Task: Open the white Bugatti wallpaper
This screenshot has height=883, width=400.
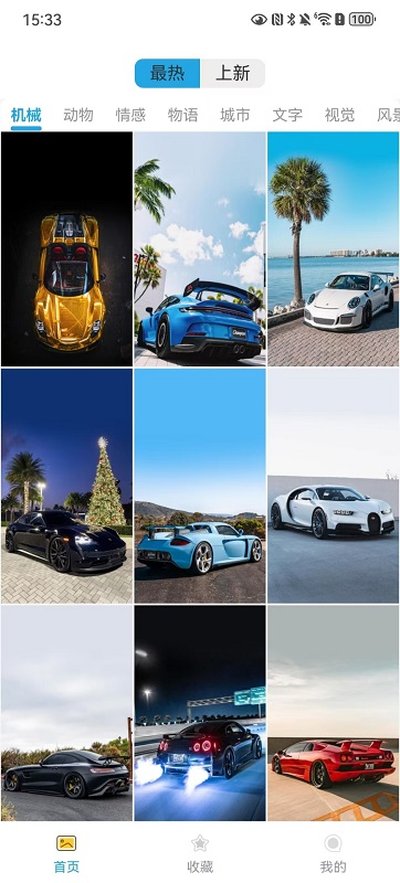Action: click(333, 486)
